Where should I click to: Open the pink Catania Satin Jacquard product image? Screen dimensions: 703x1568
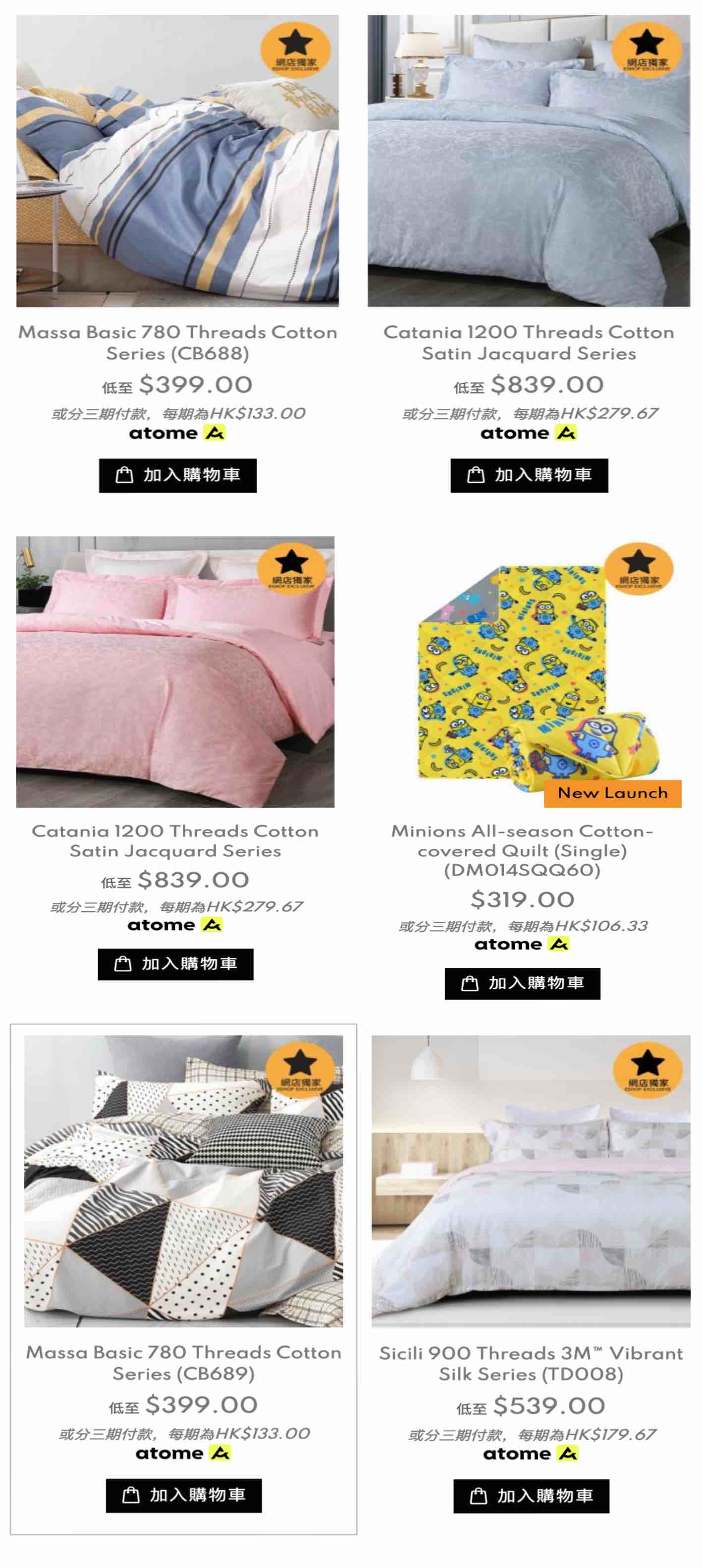(x=175, y=672)
